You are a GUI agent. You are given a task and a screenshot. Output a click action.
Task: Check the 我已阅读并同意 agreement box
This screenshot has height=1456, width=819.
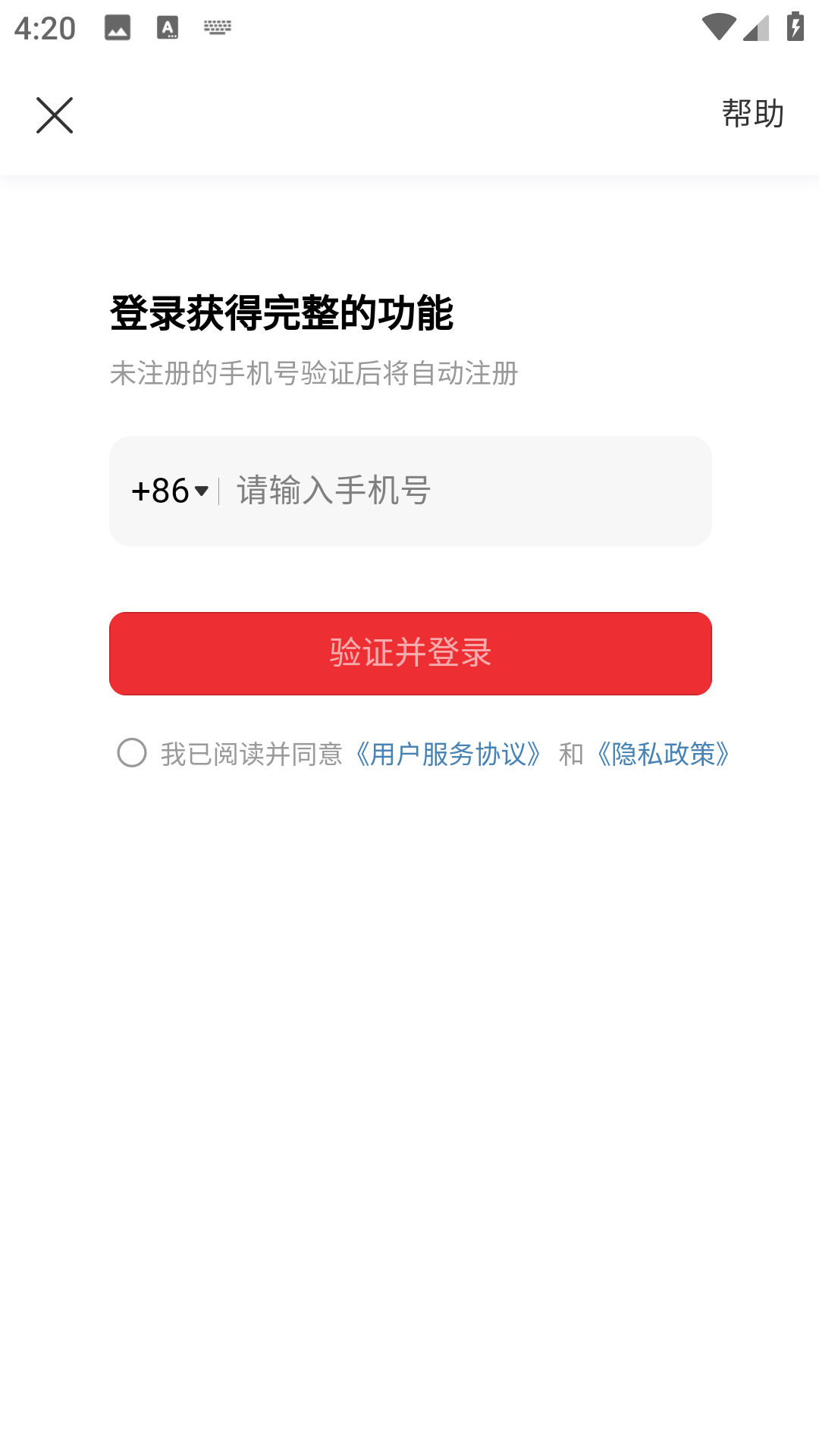pyautogui.click(x=132, y=753)
